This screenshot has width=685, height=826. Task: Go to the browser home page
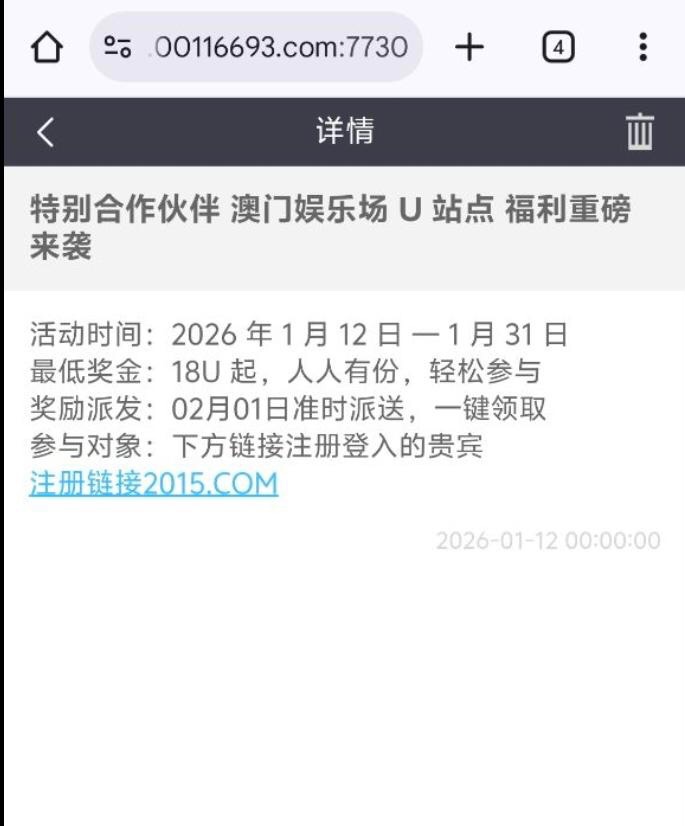click(x=47, y=47)
